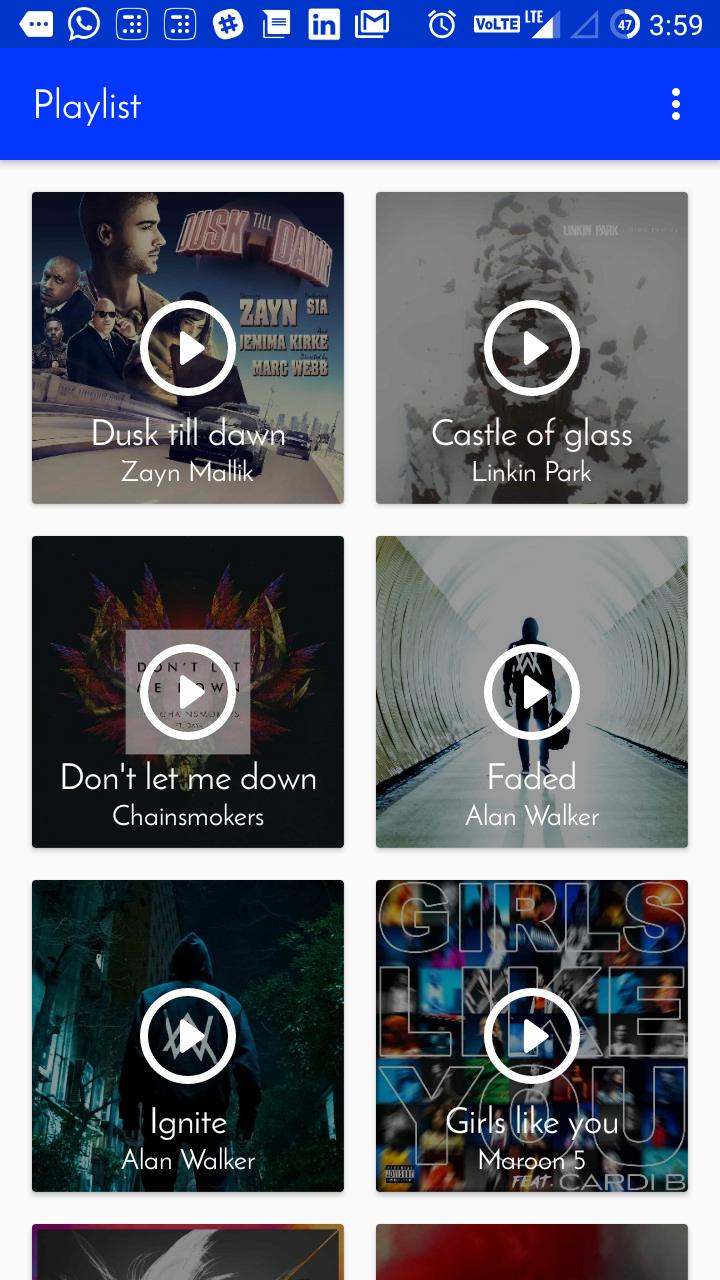Start playing Don't let me down
This screenshot has width=720, height=1280.
coord(188,692)
